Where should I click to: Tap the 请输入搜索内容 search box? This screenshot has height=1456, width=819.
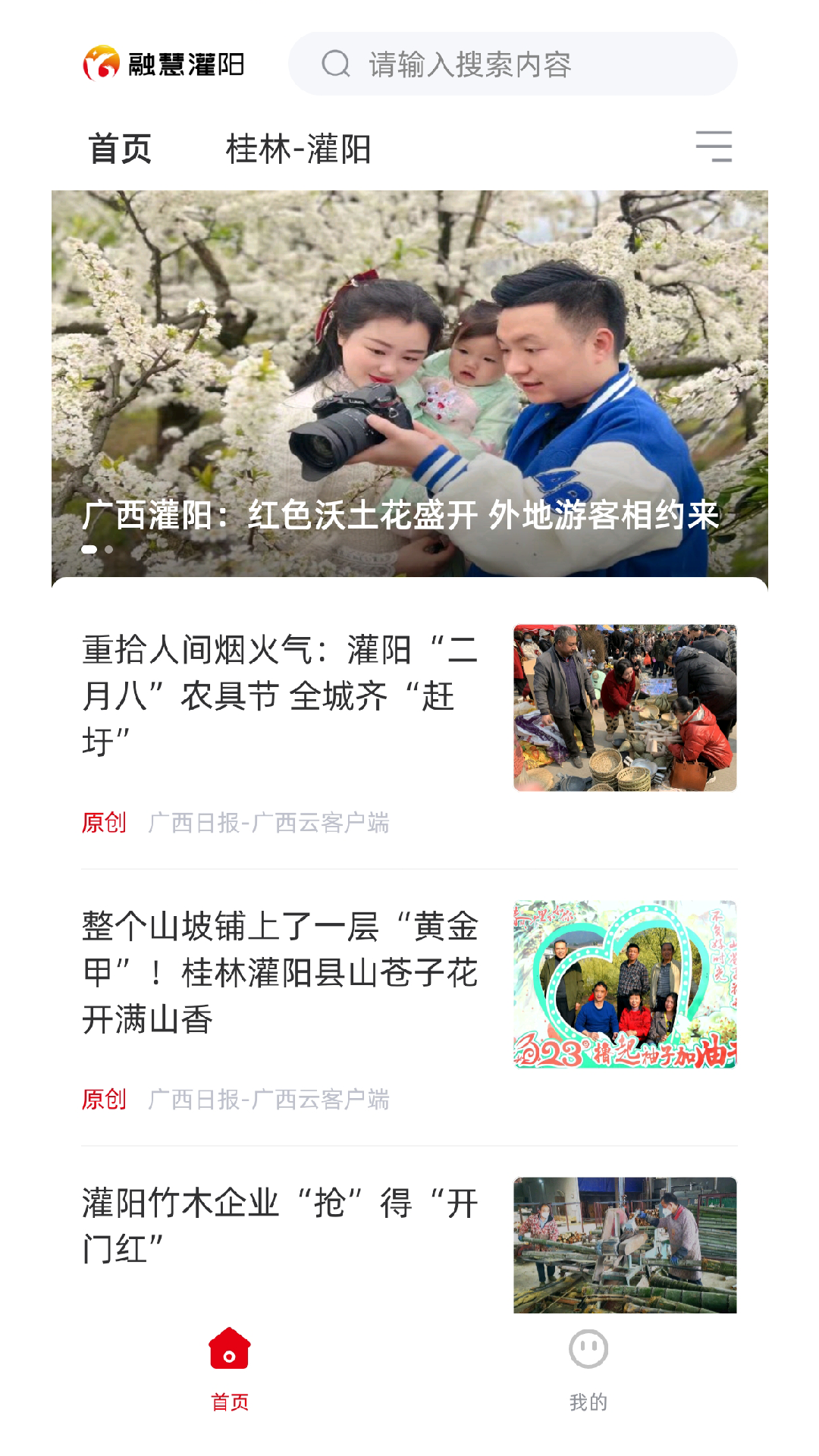click(x=513, y=64)
